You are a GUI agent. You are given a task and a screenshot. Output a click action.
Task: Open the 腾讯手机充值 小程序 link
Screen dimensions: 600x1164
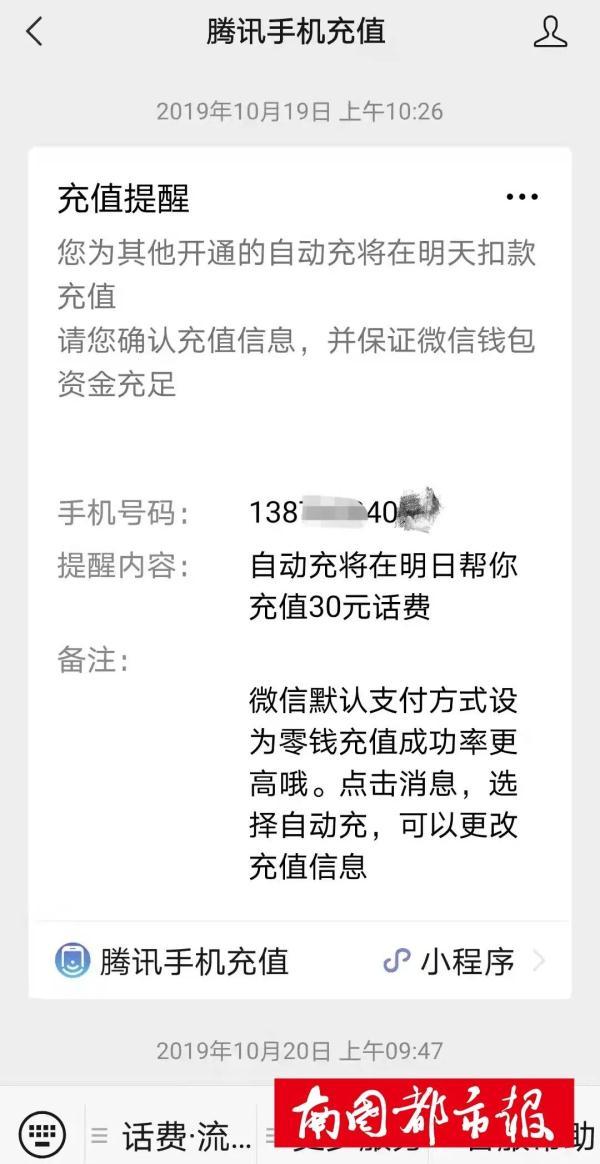click(300, 961)
